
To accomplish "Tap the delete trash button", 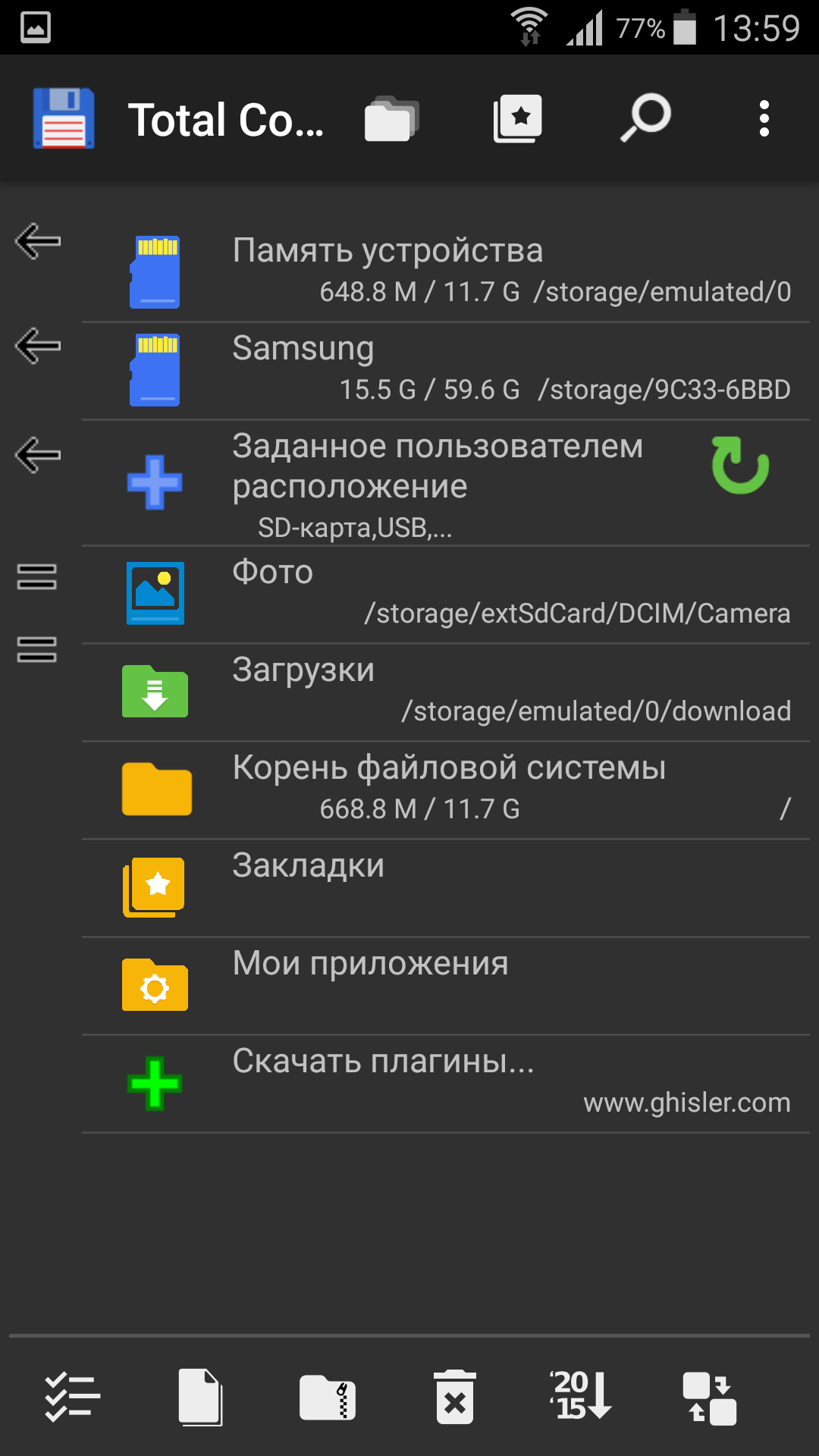I will pos(455,1397).
